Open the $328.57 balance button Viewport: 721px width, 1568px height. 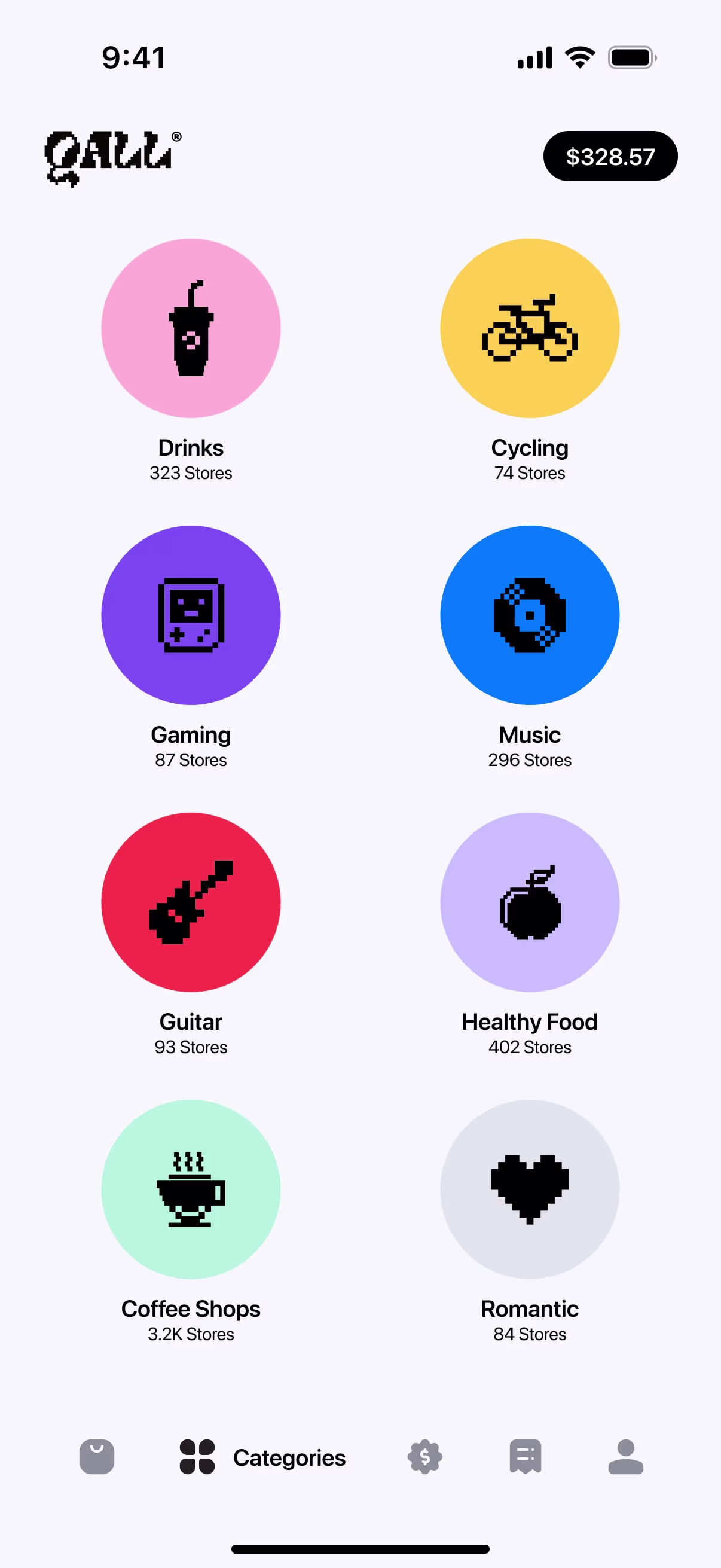[x=610, y=157]
